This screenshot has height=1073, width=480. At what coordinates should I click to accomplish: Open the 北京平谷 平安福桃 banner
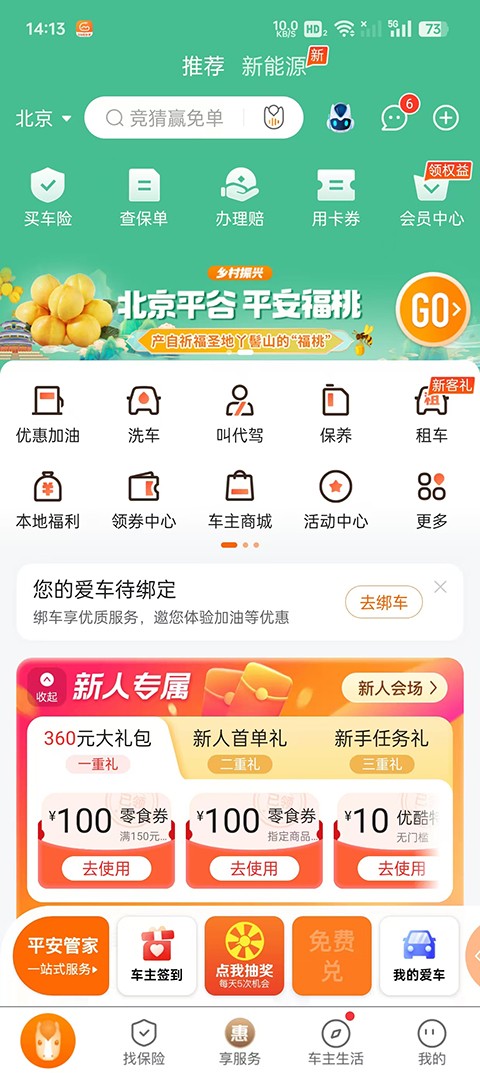240,313
